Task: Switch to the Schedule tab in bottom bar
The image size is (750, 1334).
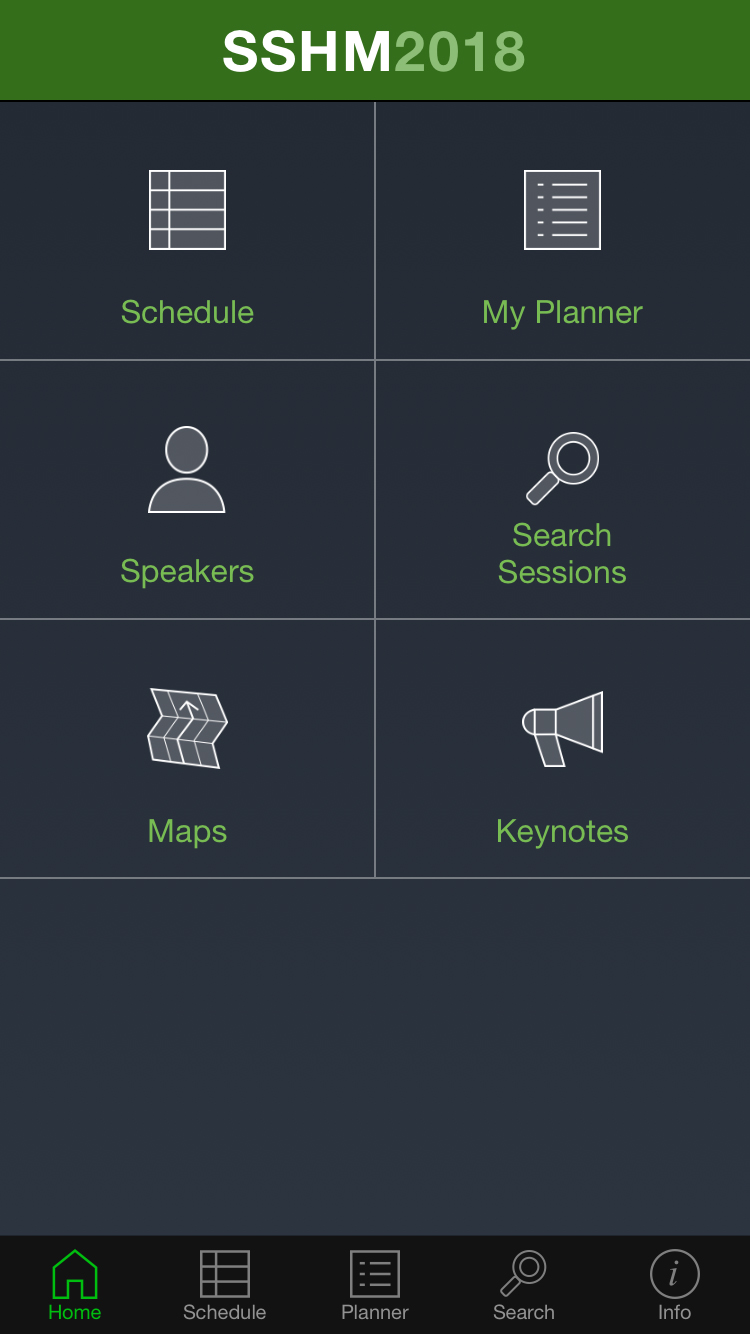Action: (x=225, y=1286)
